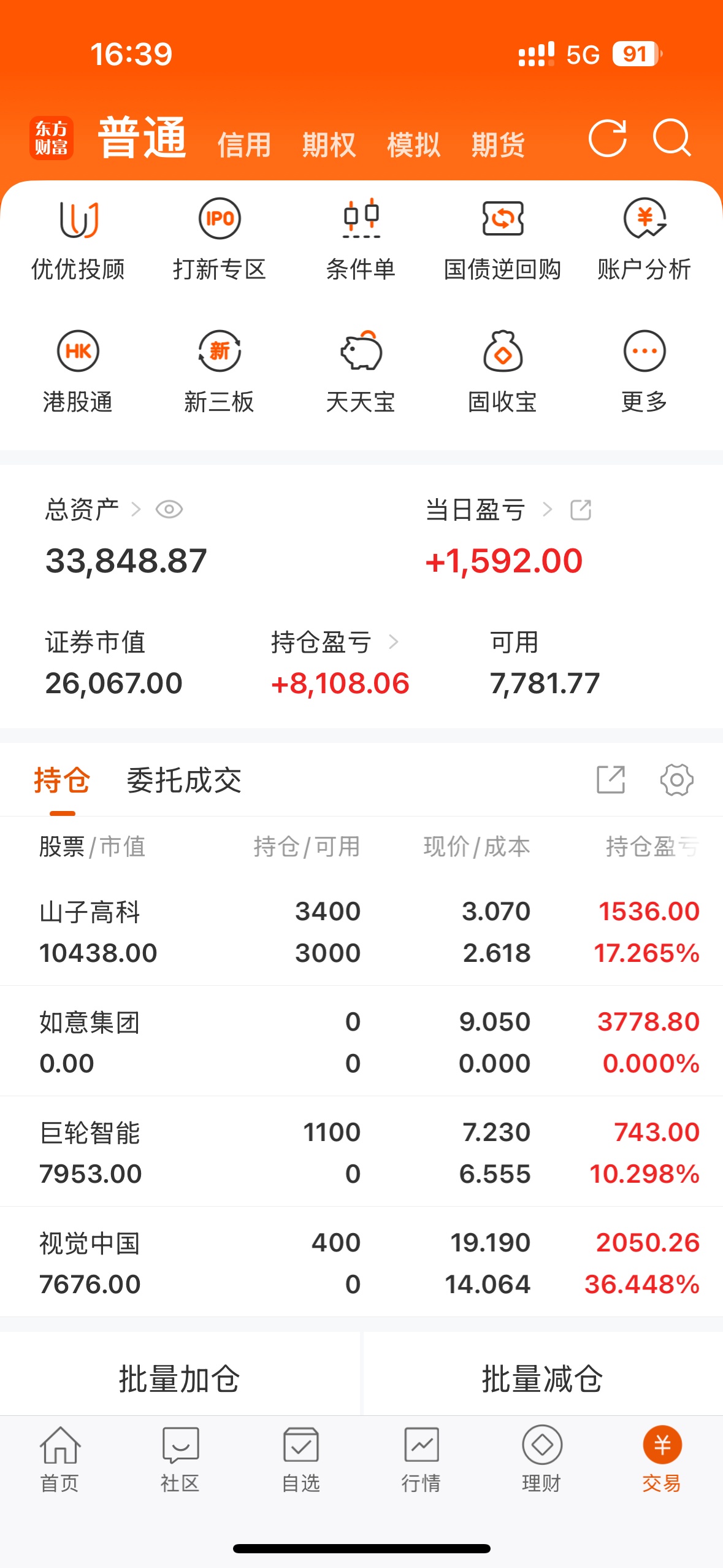Open the 视觉中国 holding row
Image resolution: width=723 pixels, height=1568 pixels.
coord(361,1262)
